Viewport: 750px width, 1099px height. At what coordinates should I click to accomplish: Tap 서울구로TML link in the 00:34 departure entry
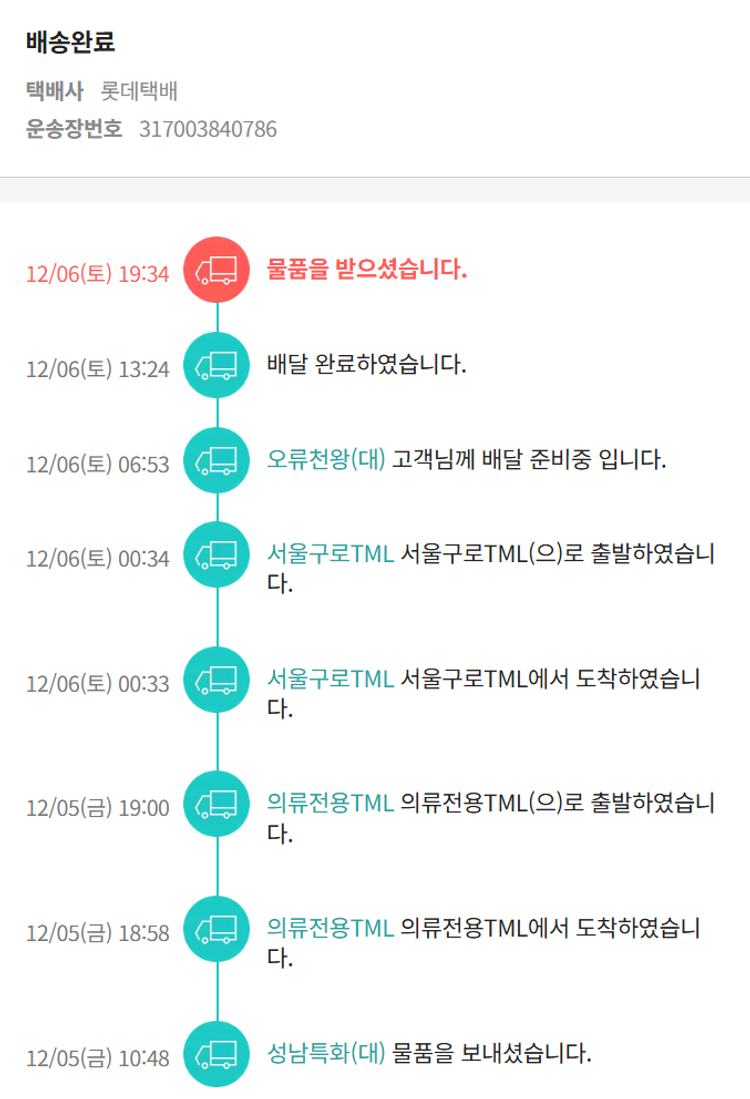pos(330,553)
